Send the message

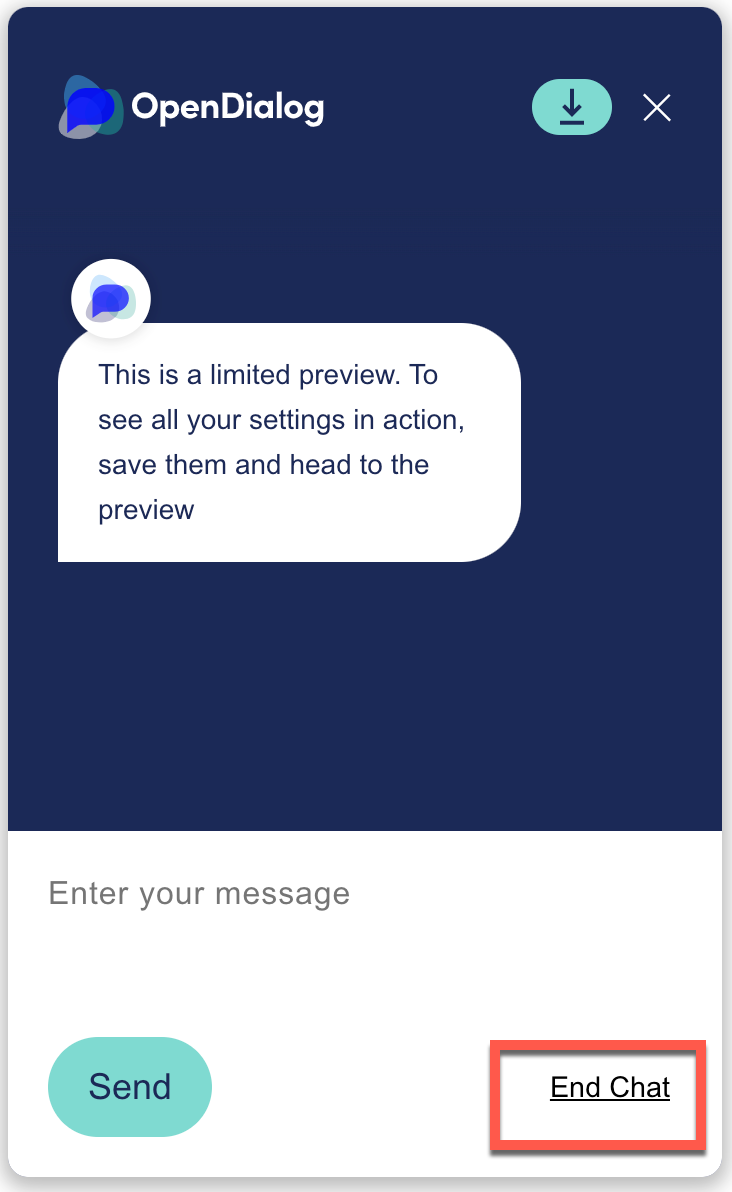pos(130,1086)
